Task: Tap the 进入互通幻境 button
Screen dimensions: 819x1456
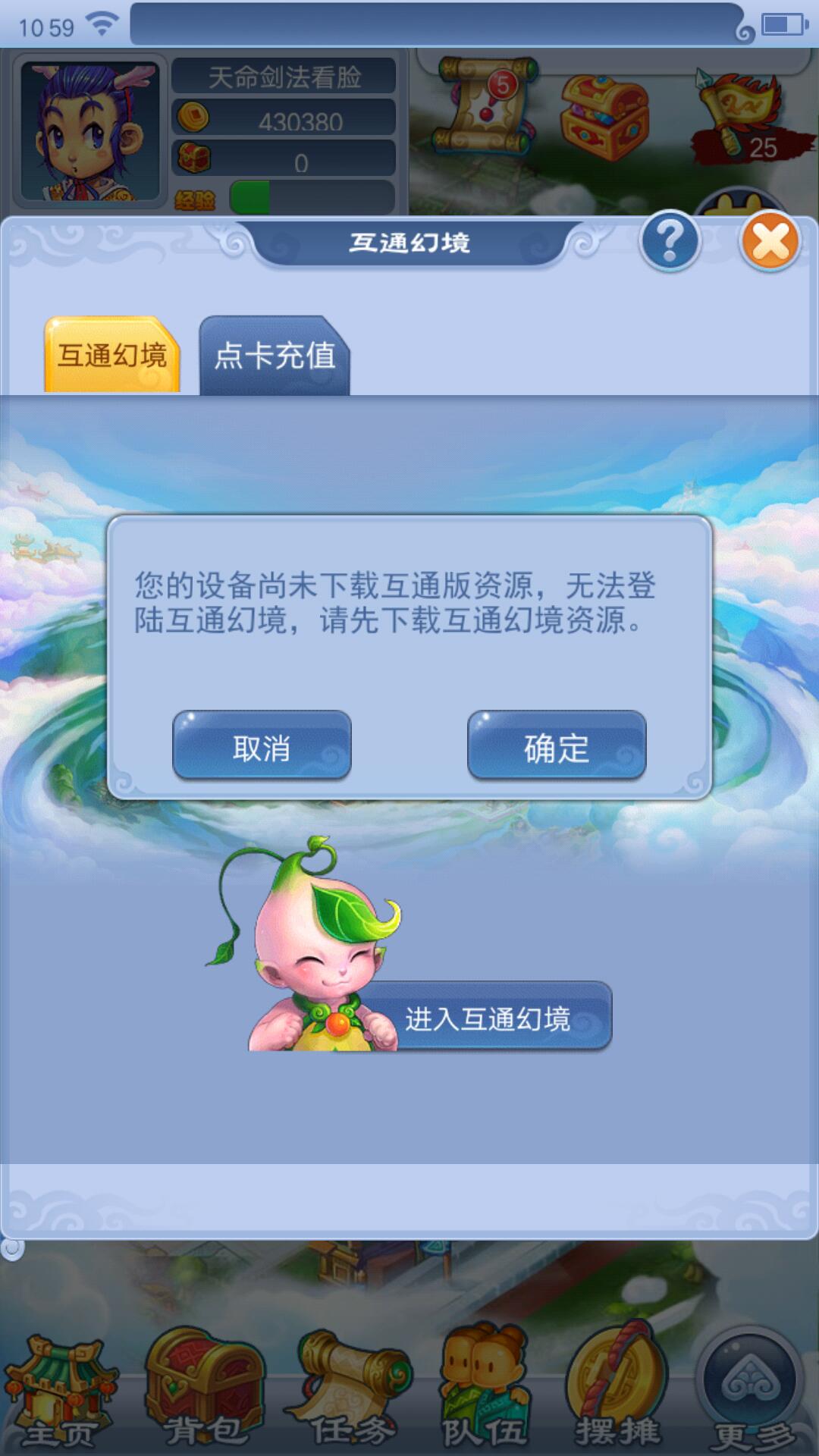Action: click(487, 1018)
